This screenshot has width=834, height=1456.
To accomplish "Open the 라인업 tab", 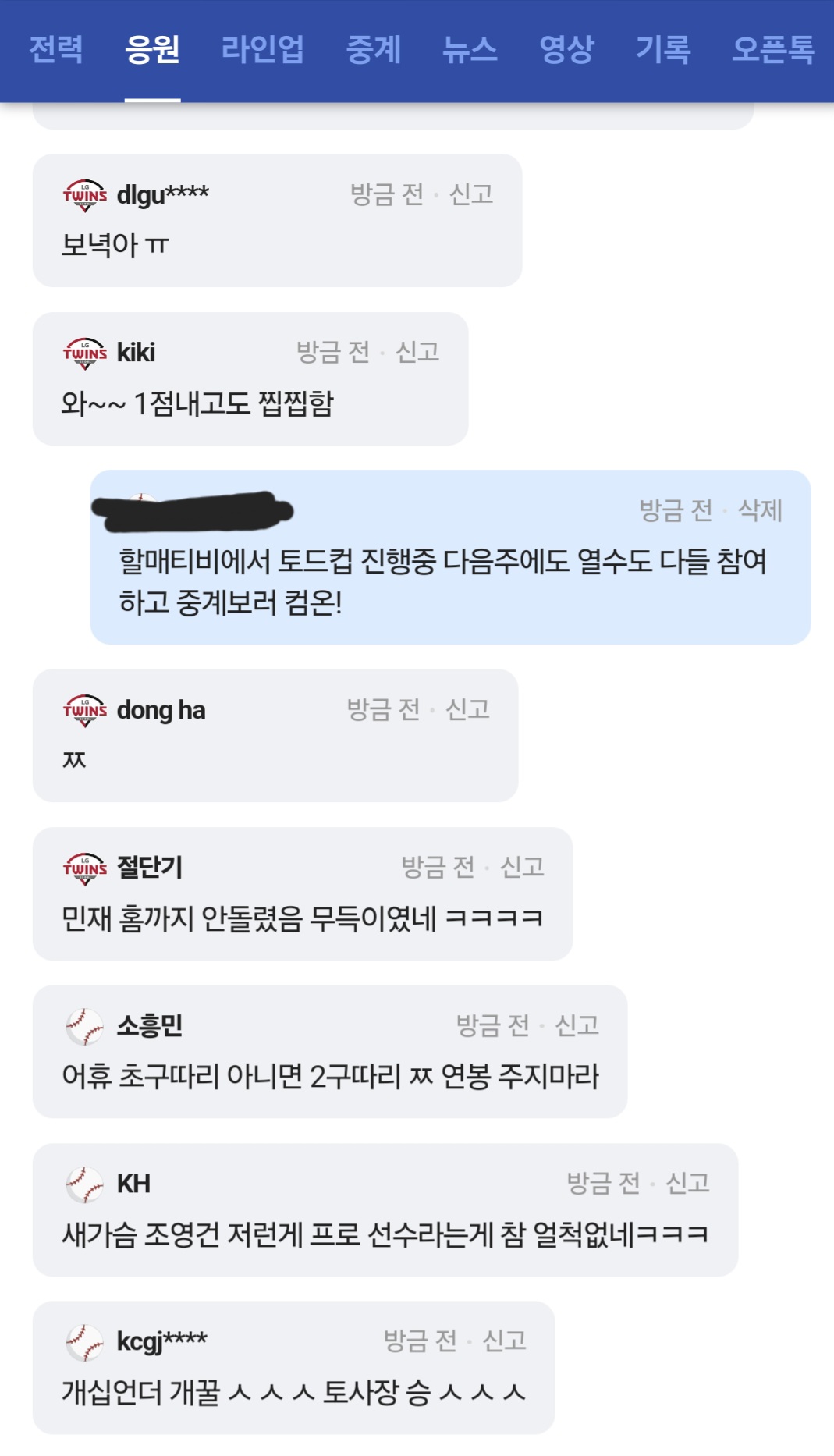I will [262, 49].
